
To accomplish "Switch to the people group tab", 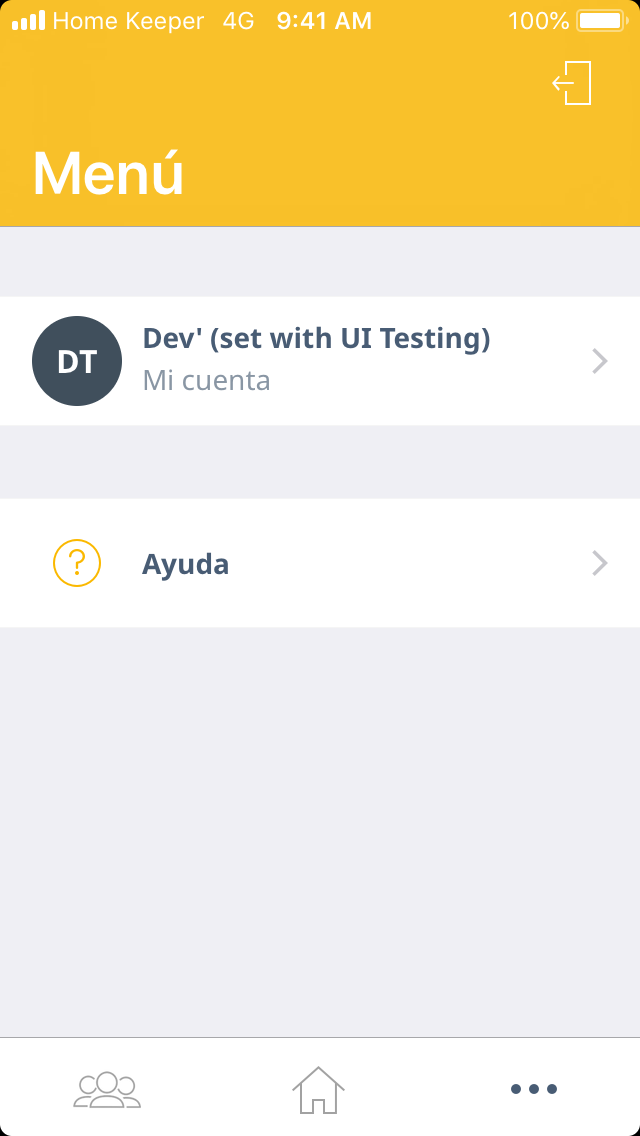I will (x=107, y=1089).
